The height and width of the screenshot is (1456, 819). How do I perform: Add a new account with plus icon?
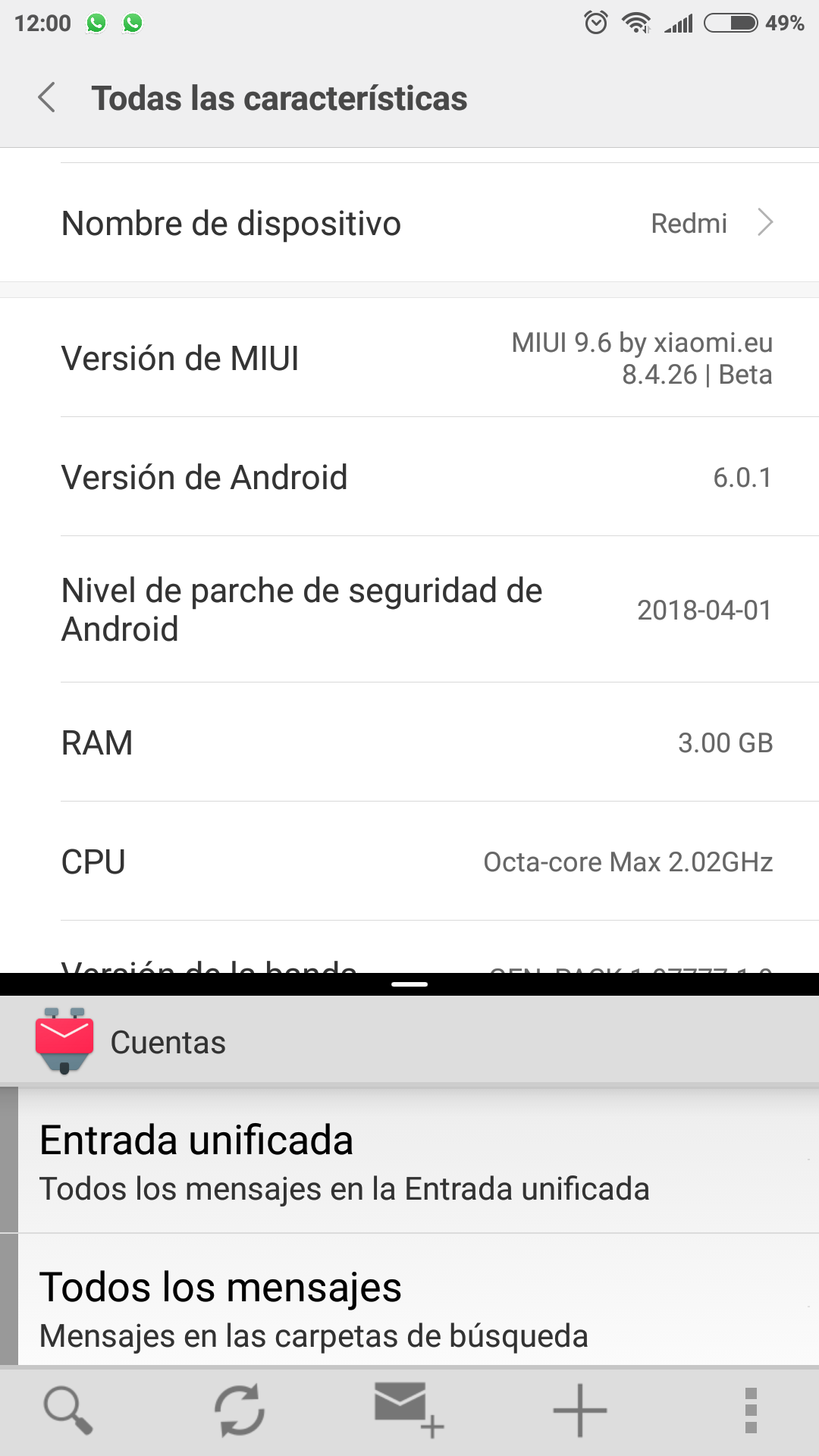click(580, 1410)
